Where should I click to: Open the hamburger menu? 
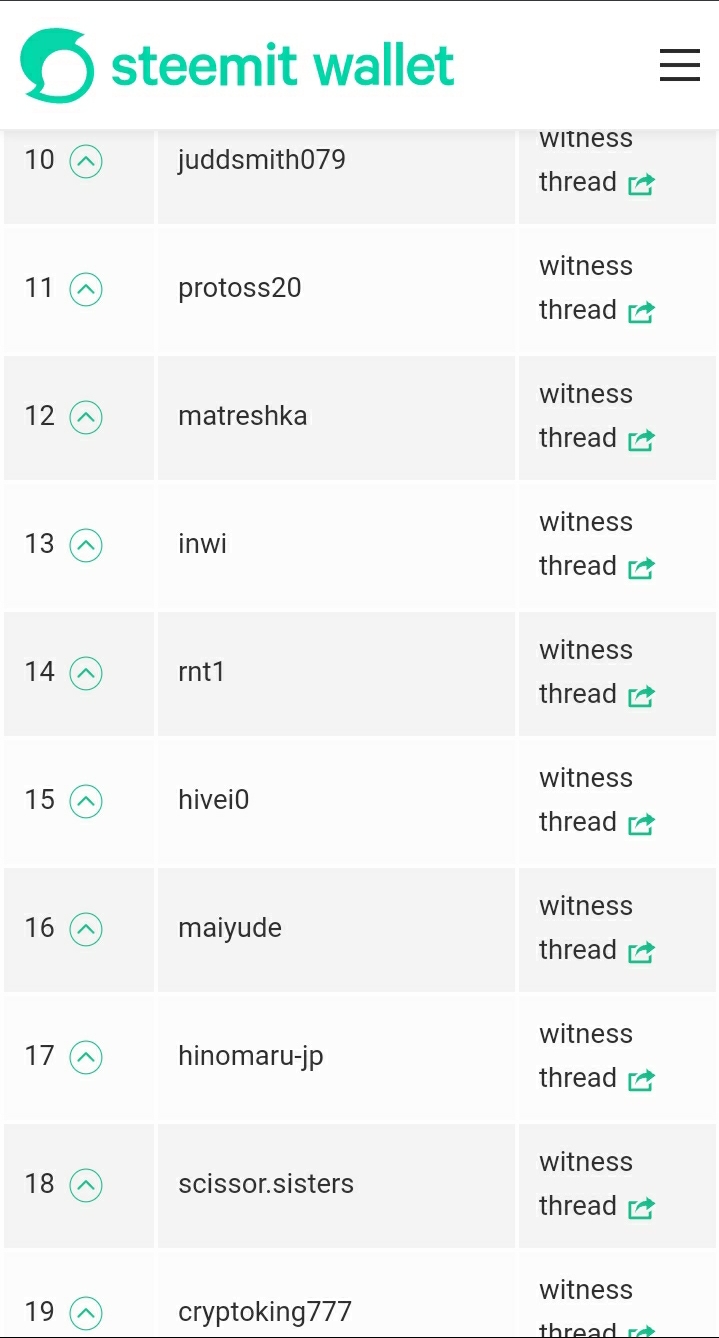(x=679, y=65)
